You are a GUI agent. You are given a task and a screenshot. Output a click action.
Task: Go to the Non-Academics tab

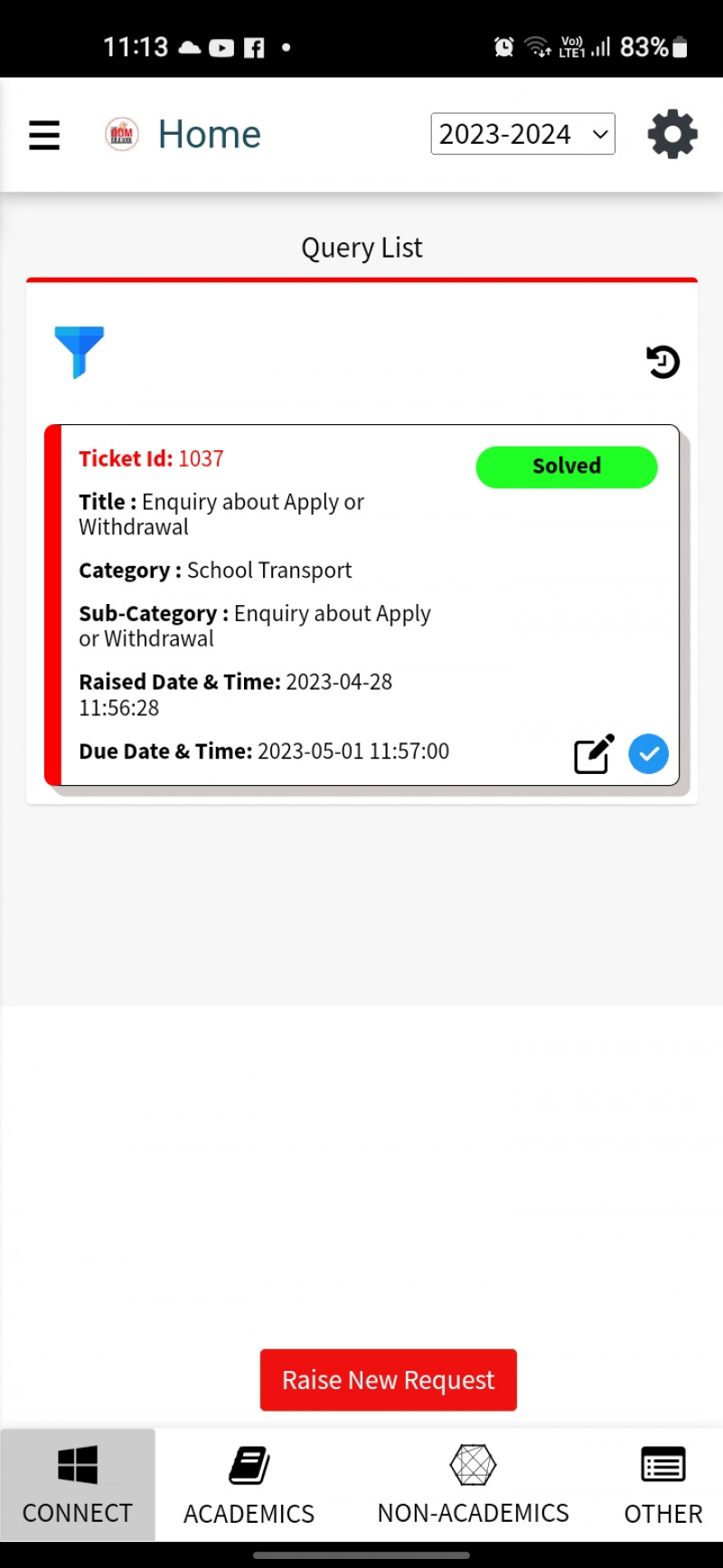click(x=473, y=1485)
